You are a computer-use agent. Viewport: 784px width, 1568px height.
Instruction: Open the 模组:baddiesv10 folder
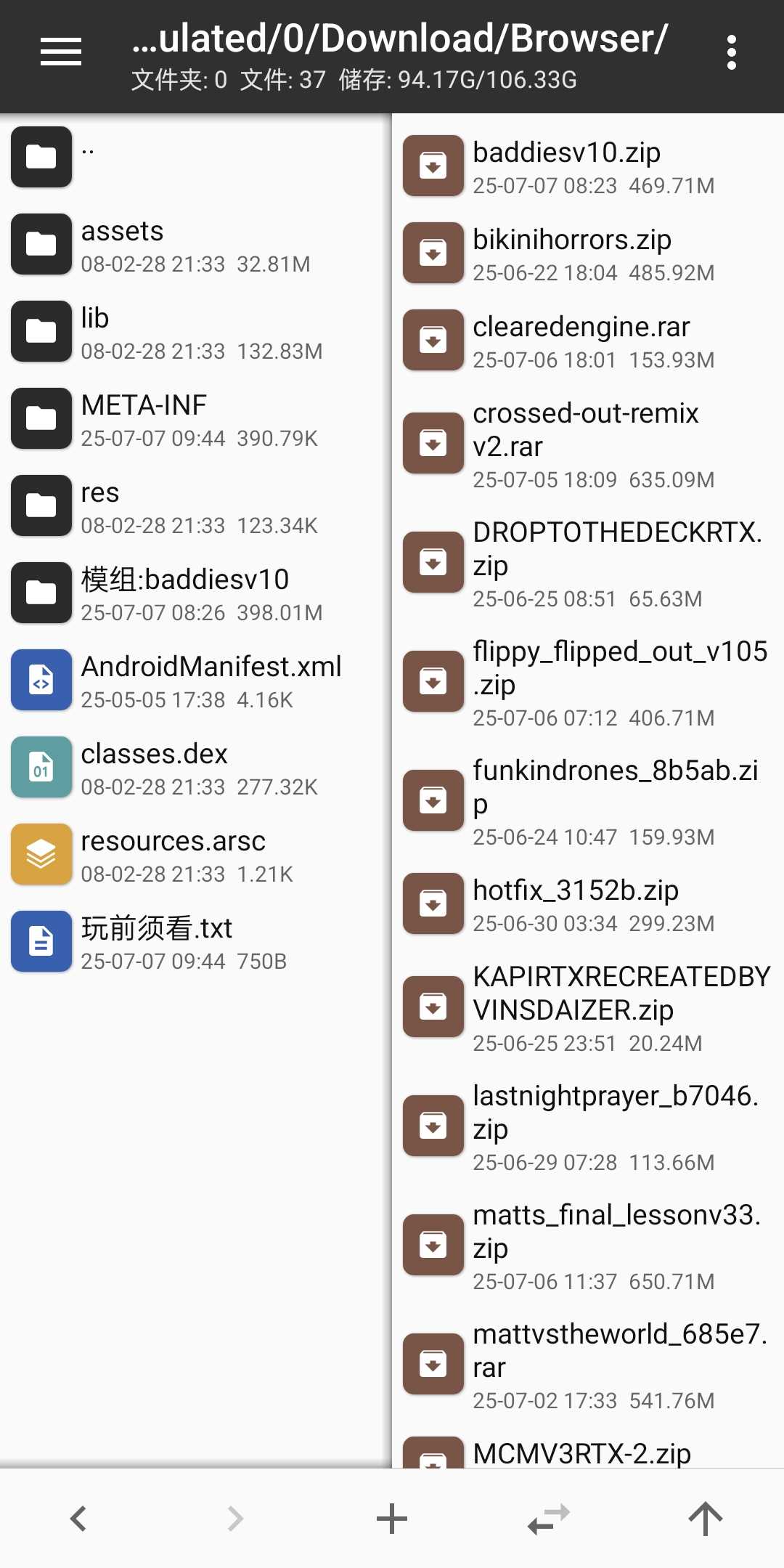click(x=196, y=593)
